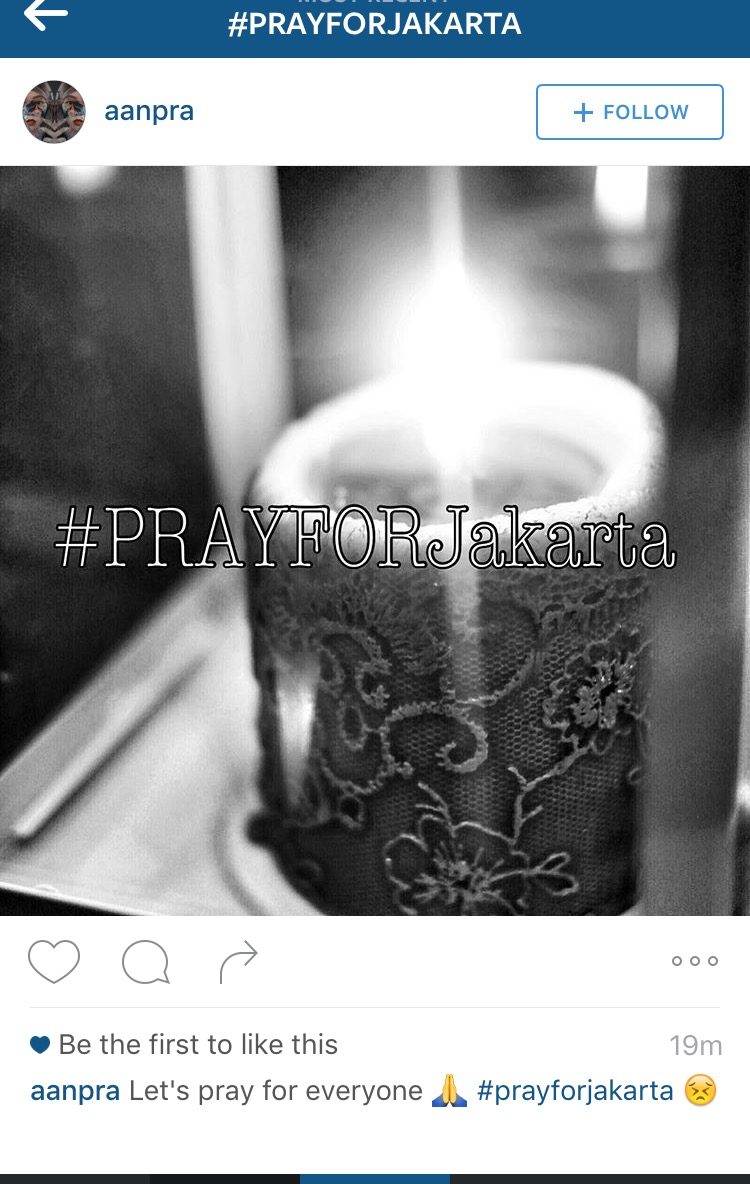Open the post's three-dot options menu
This screenshot has height=1184, width=750.
(695, 961)
